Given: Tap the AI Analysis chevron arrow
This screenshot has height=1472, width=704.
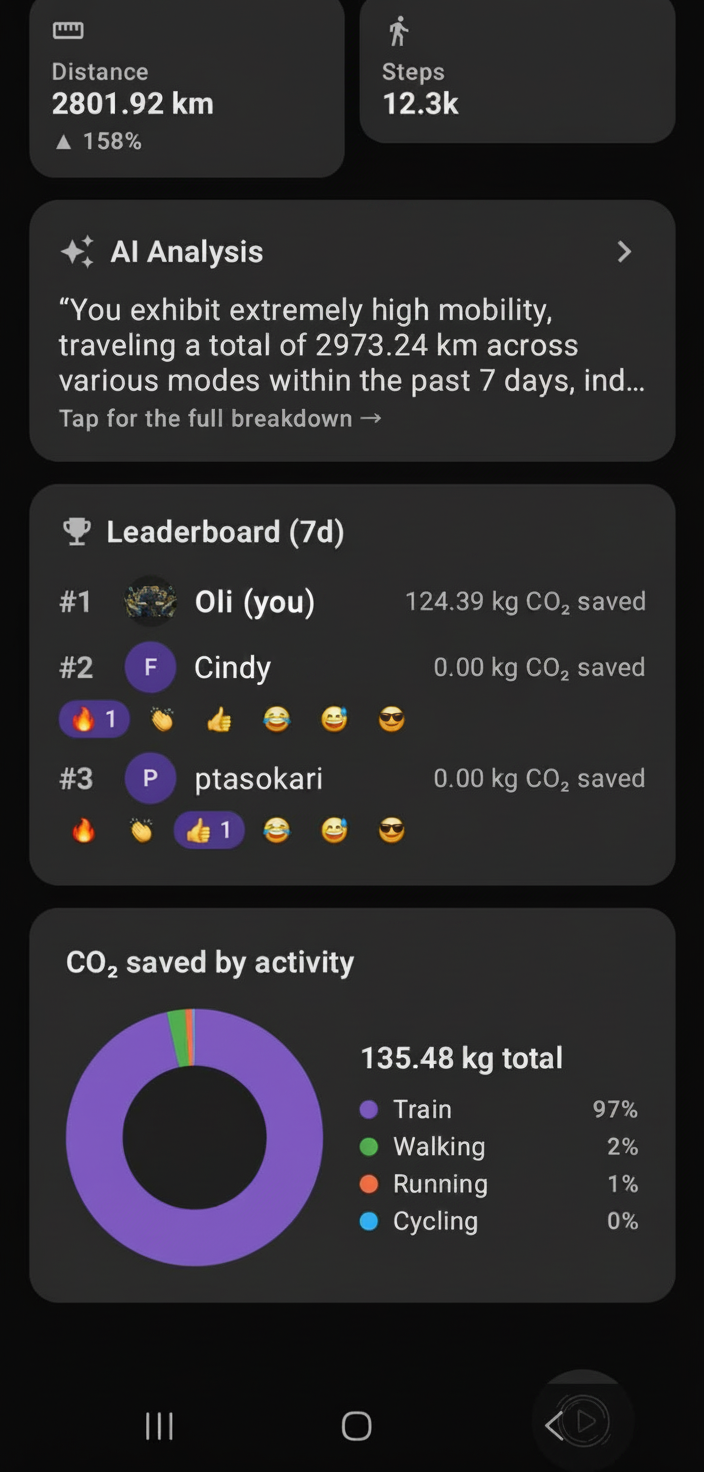Looking at the screenshot, I should pos(624,252).
